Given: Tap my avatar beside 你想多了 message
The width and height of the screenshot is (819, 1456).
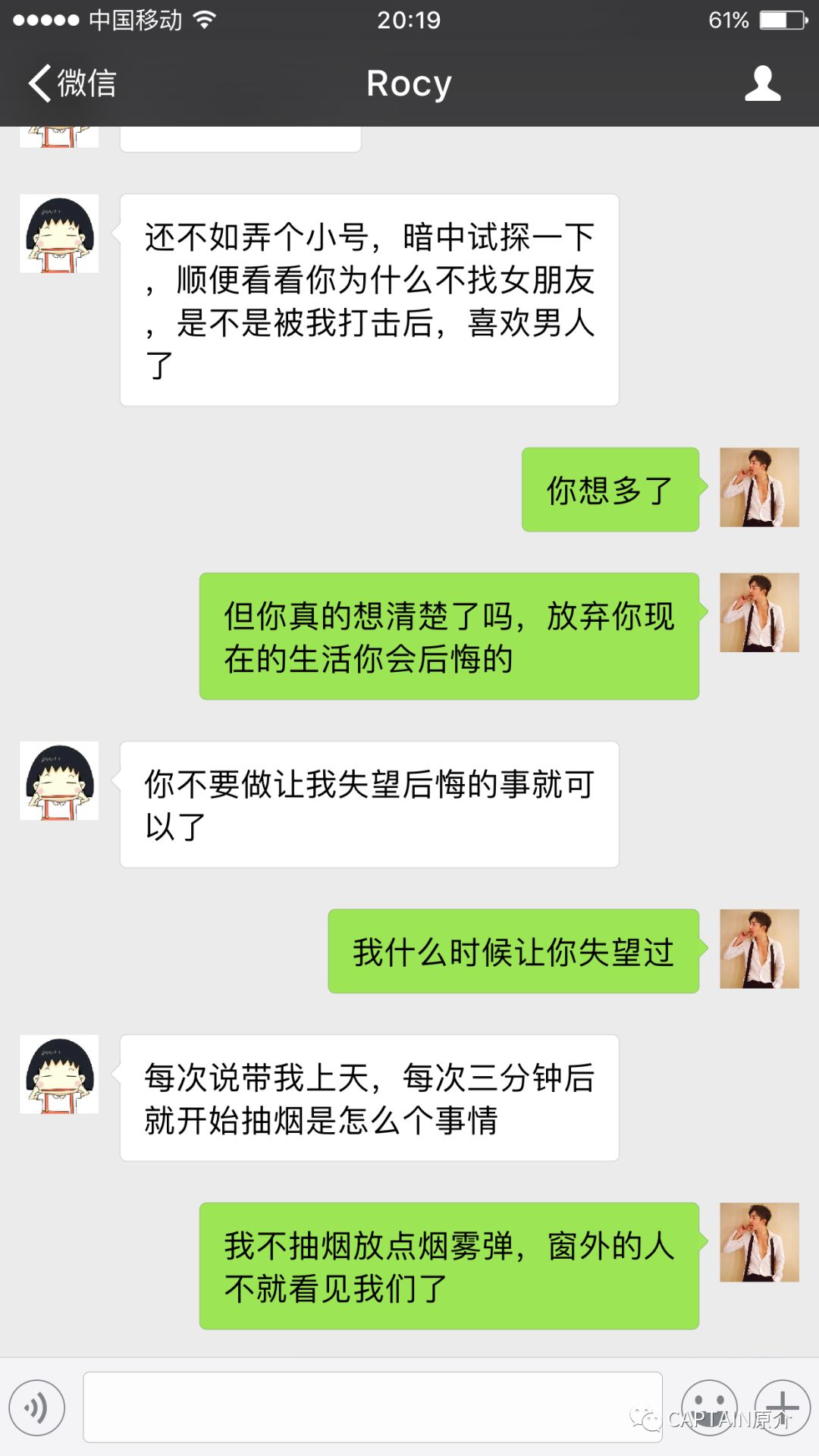Looking at the screenshot, I should (759, 487).
